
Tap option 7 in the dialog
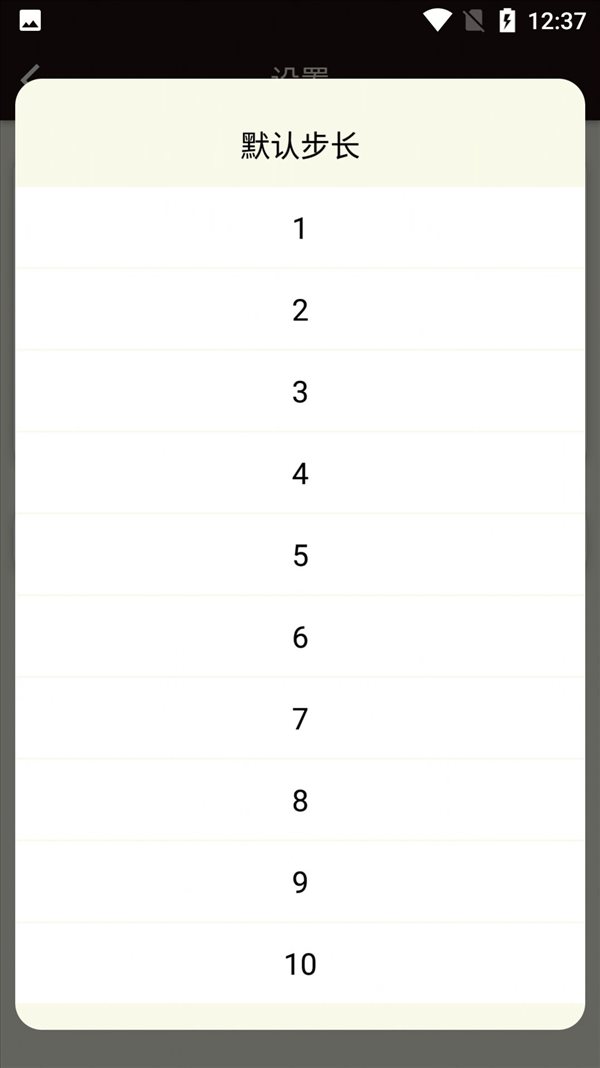pyautogui.click(x=300, y=718)
